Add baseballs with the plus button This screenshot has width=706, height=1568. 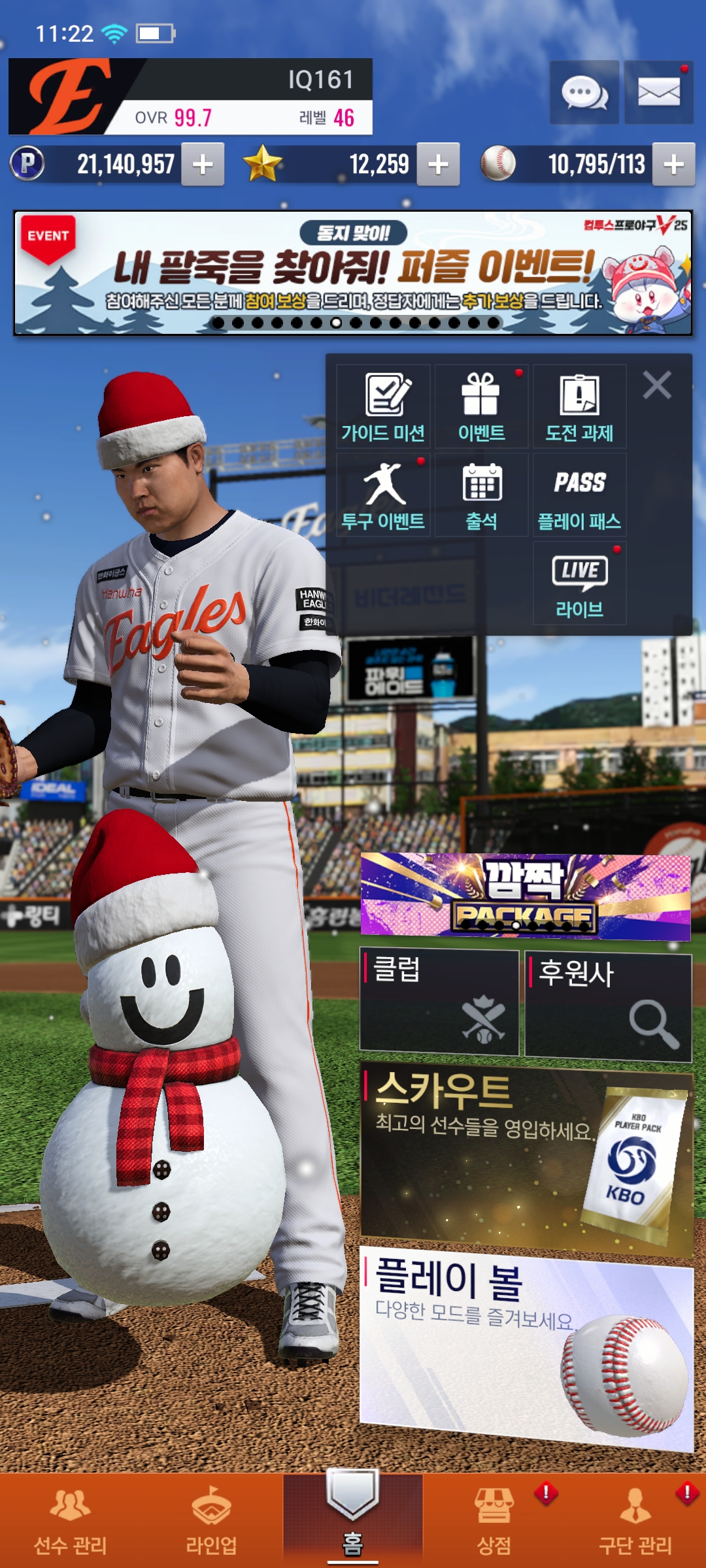click(673, 164)
